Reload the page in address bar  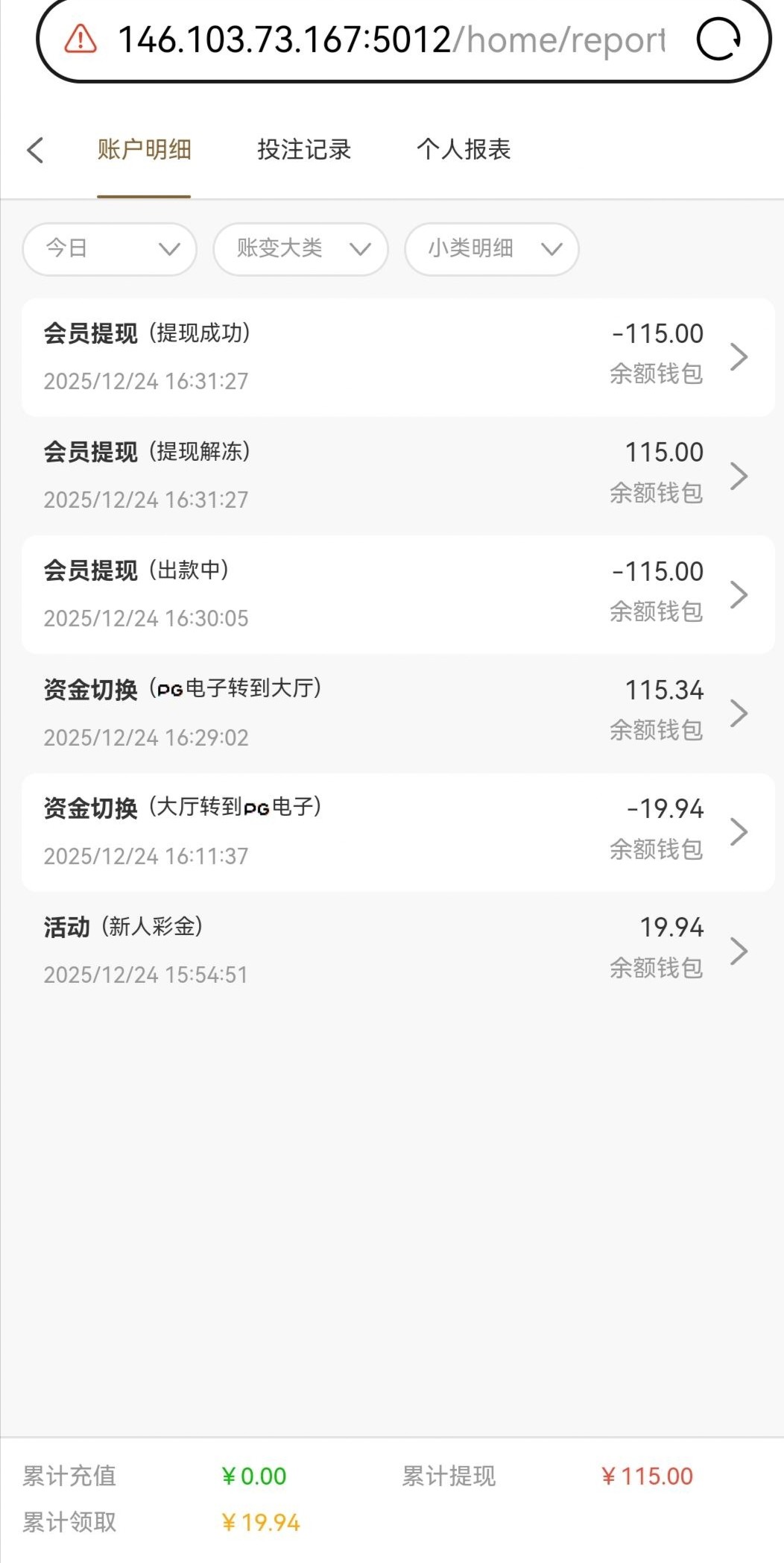tap(718, 40)
